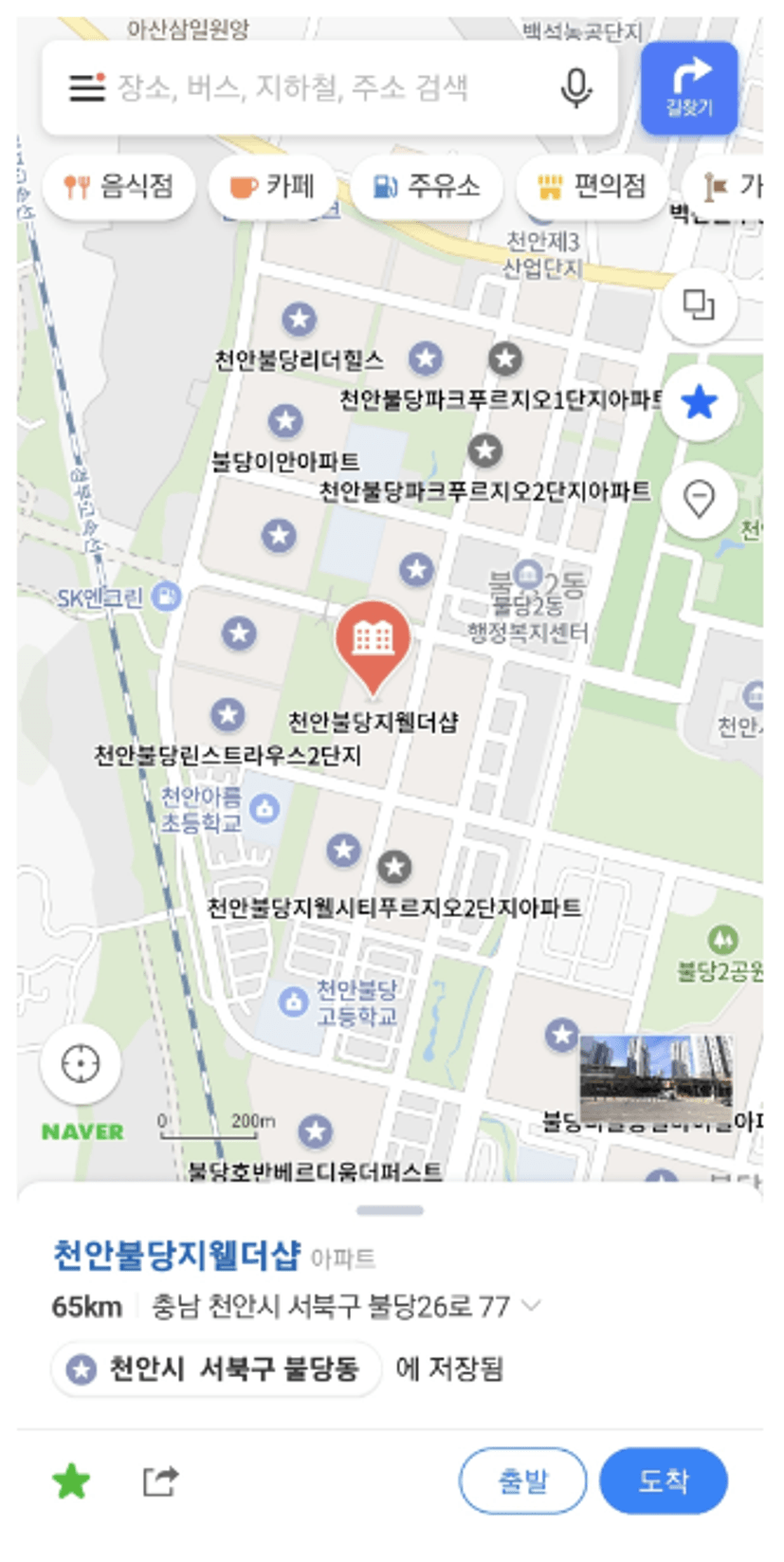
Task: Select the 음식점 category chip
Action: tap(119, 186)
